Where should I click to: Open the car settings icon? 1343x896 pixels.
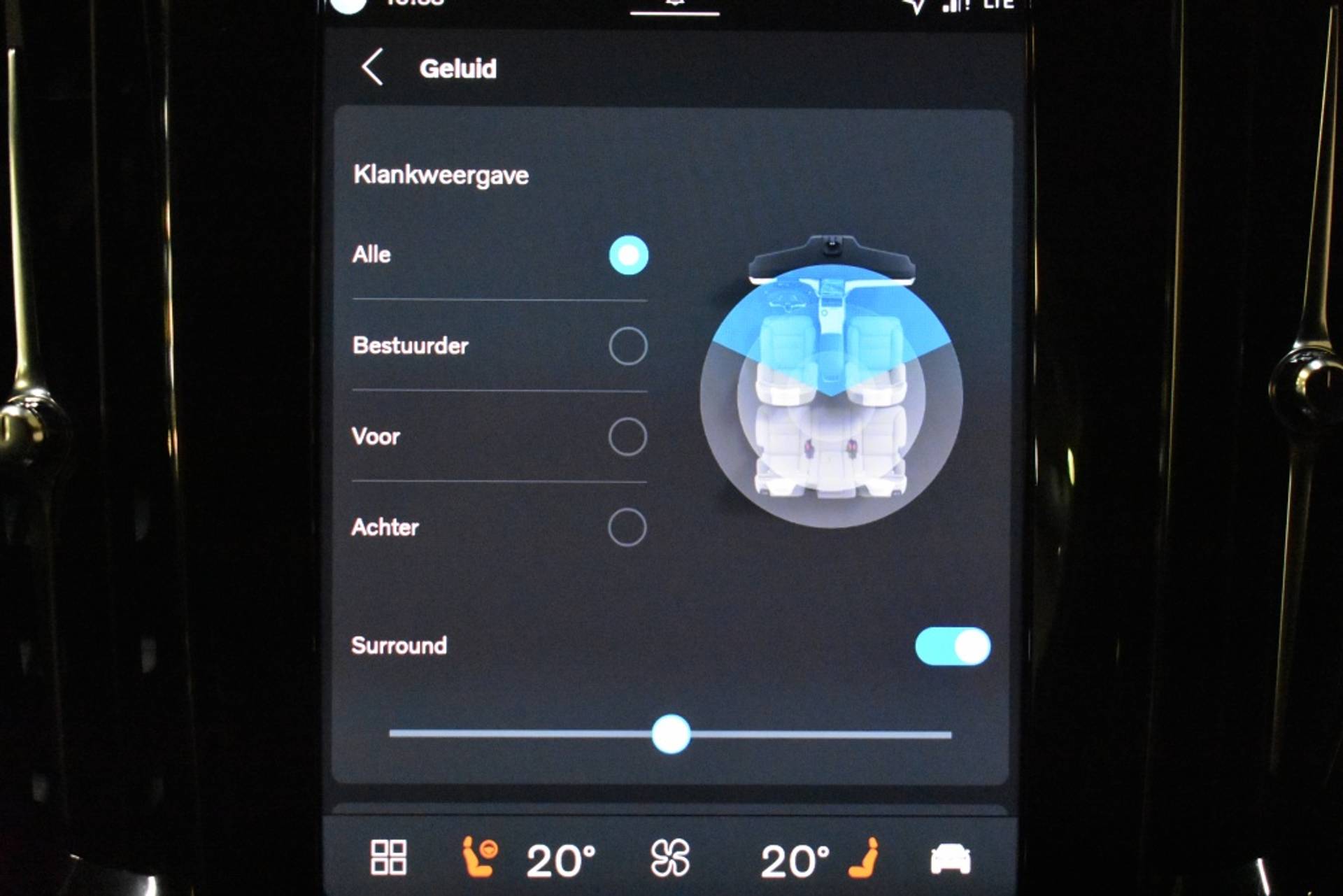pyautogui.click(x=950, y=858)
